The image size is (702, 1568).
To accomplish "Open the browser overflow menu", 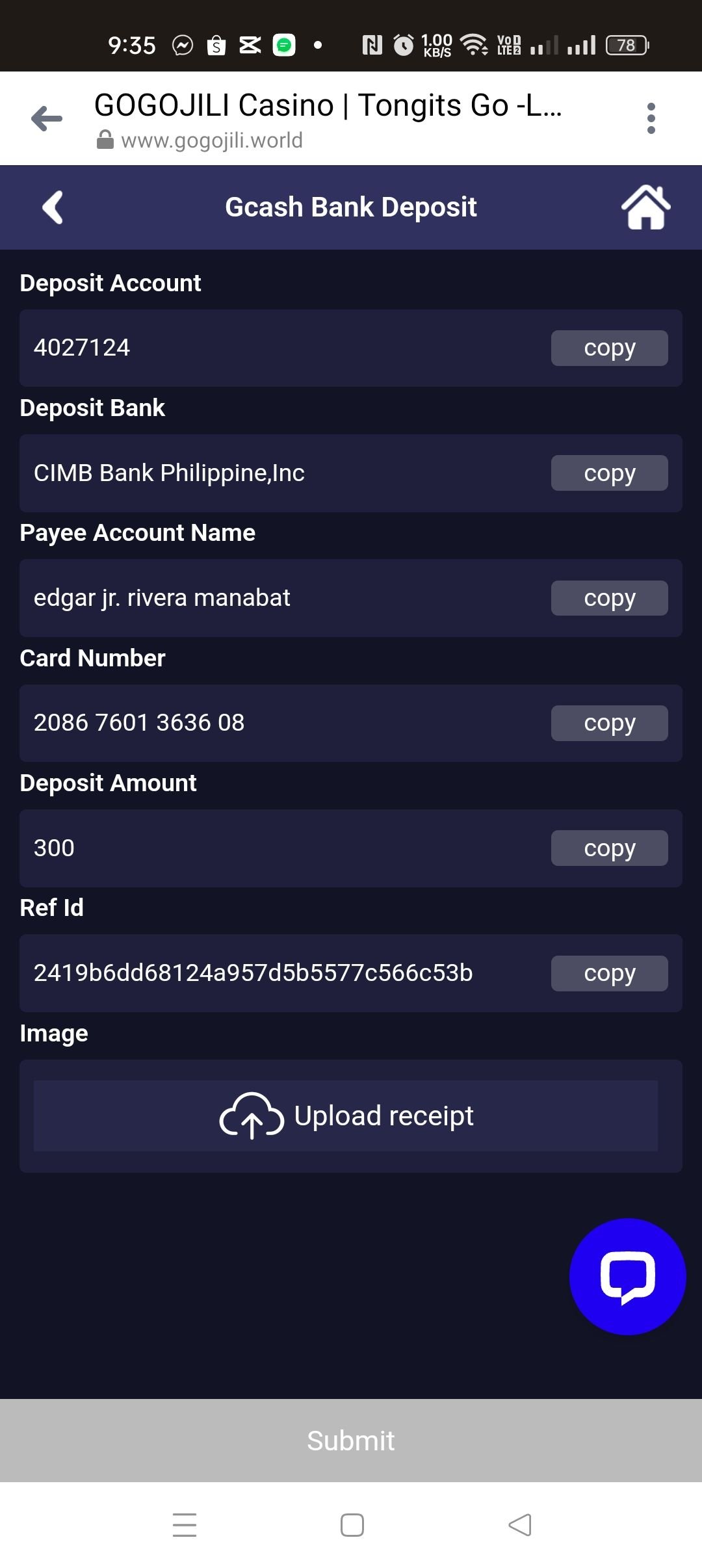I will click(651, 118).
